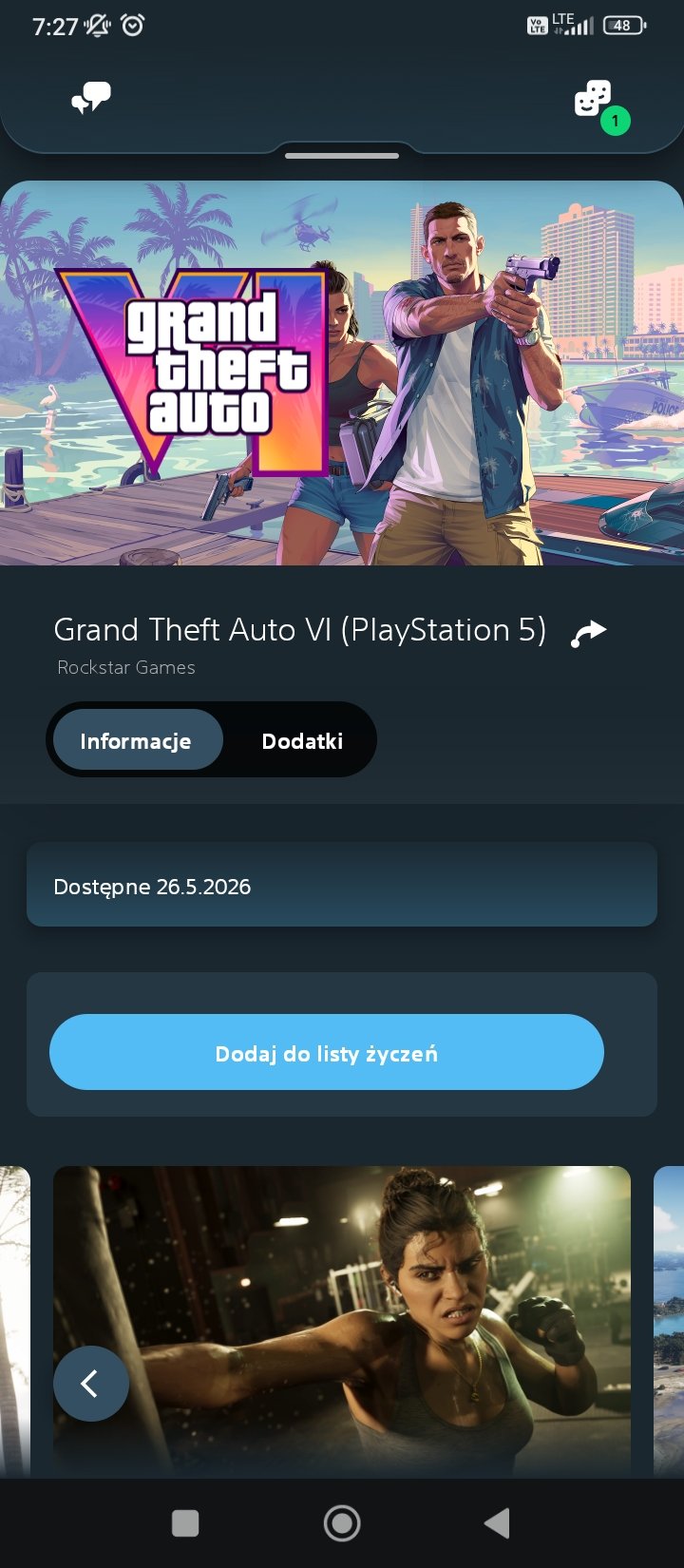Switch to the Dodatki tab
This screenshot has width=684, height=1568.
(x=302, y=740)
